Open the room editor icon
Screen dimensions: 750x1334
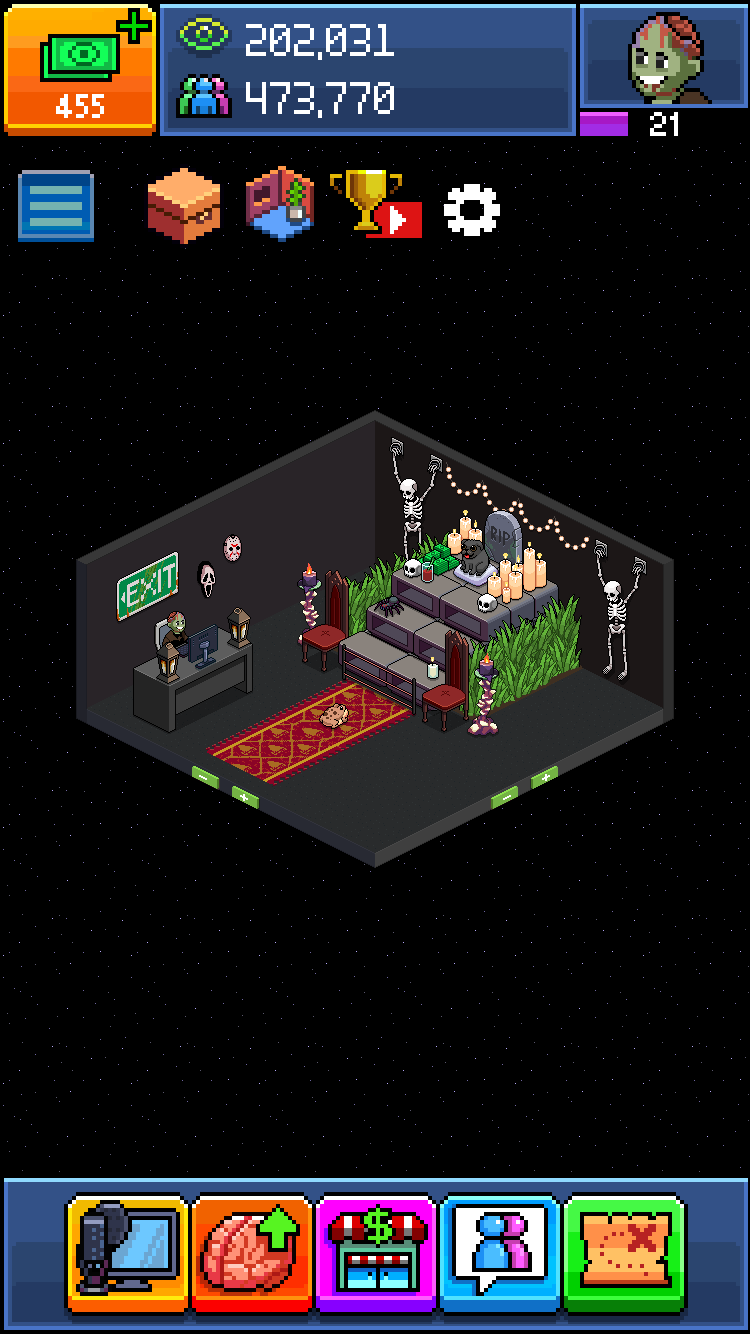[x=280, y=204]
